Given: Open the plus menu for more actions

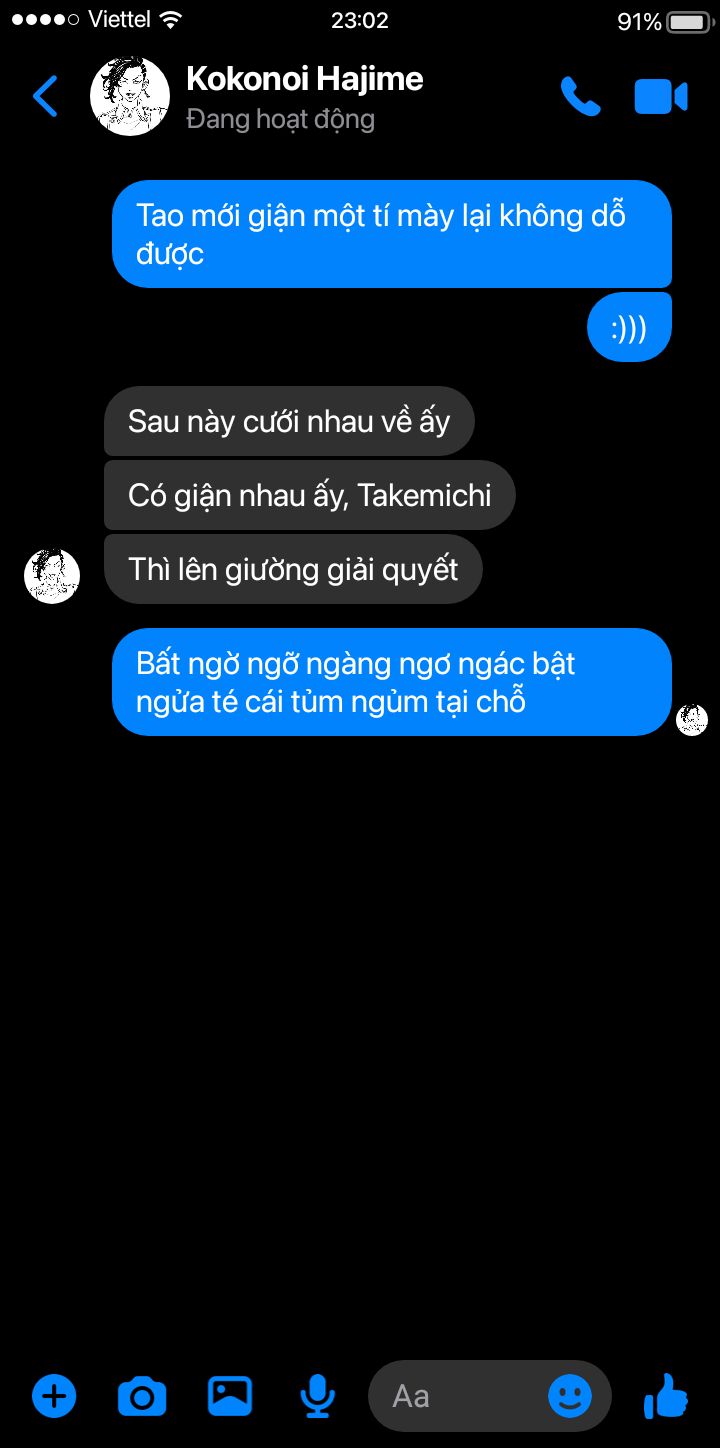Looking at the screenshot, I should pyautogui.click(x=54, y=1395).
